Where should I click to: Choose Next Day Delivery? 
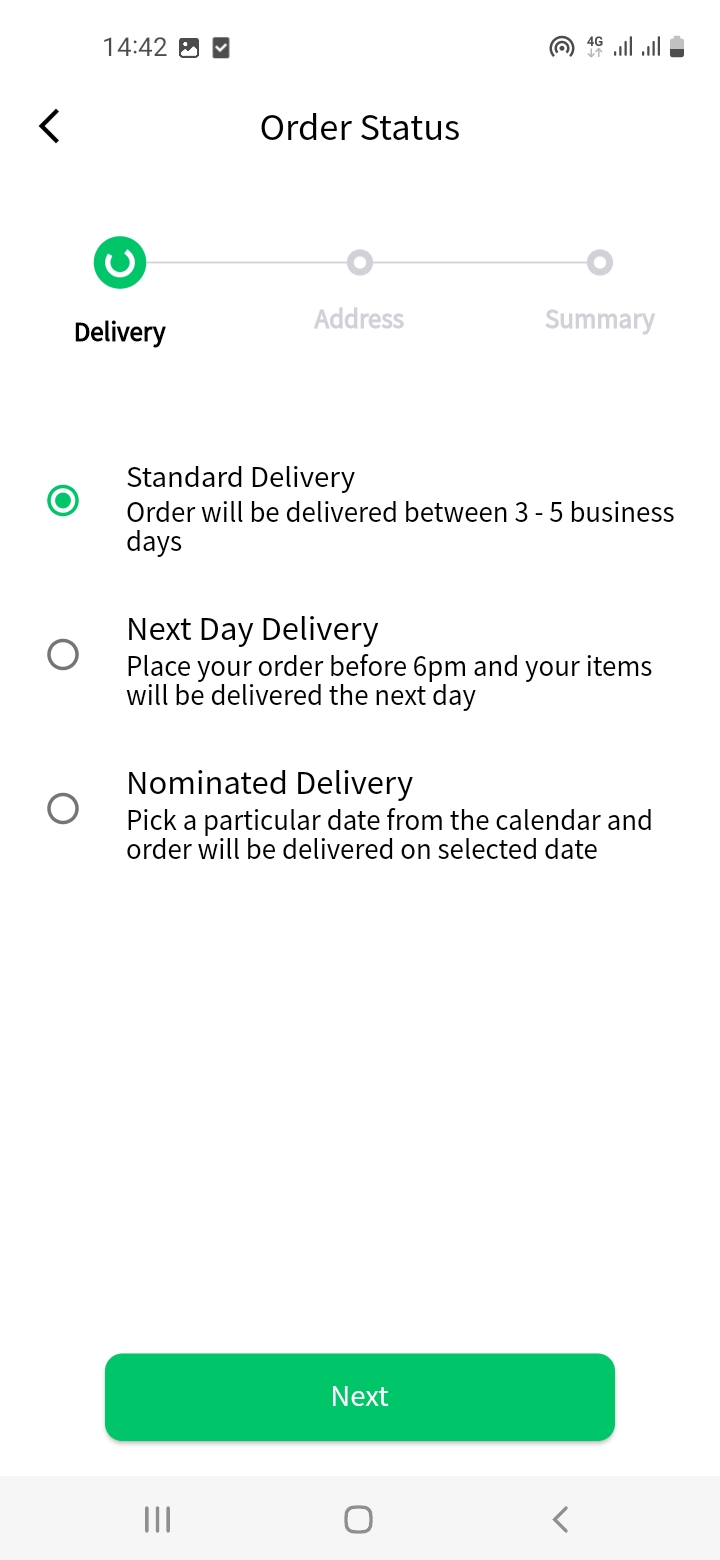63,655
